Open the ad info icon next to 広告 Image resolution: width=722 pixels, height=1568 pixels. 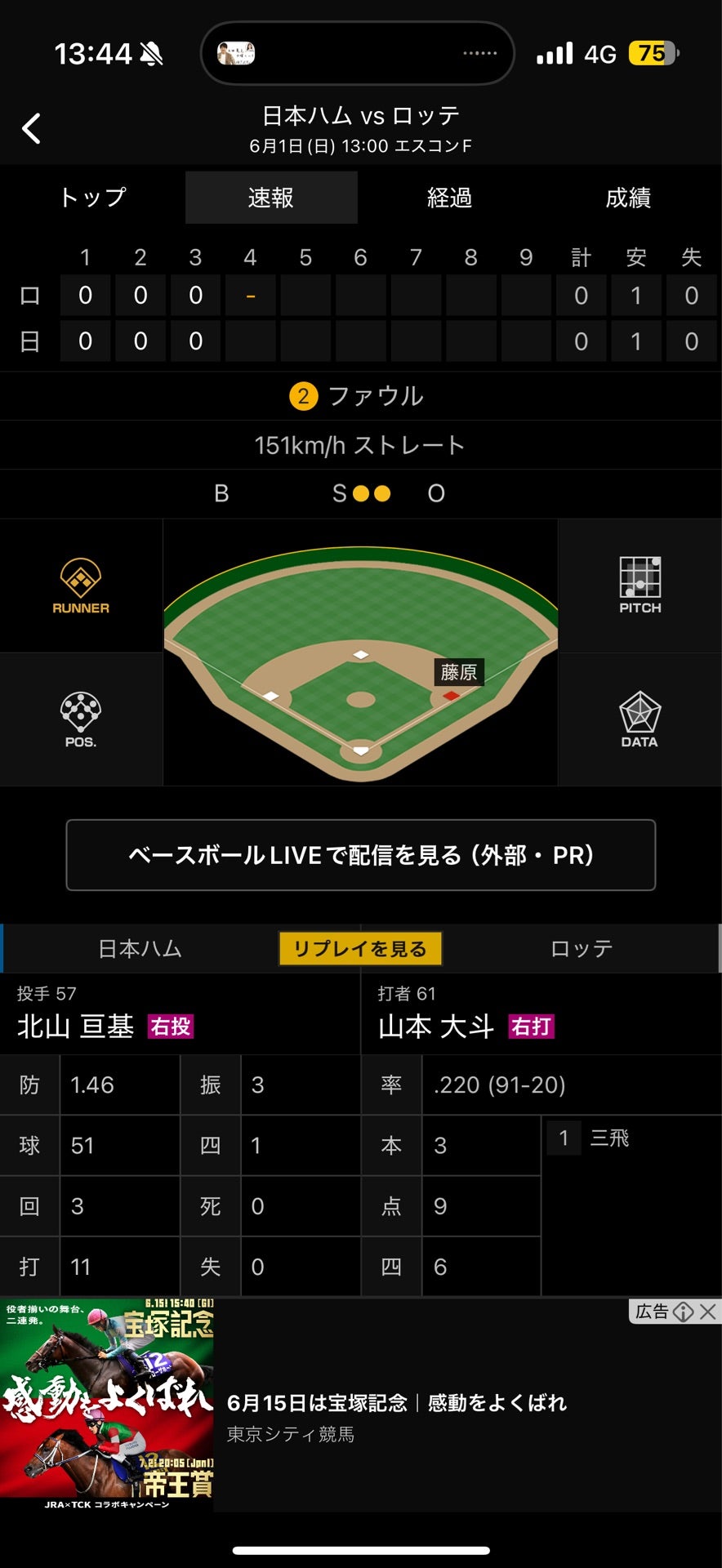pos(684,1312)
